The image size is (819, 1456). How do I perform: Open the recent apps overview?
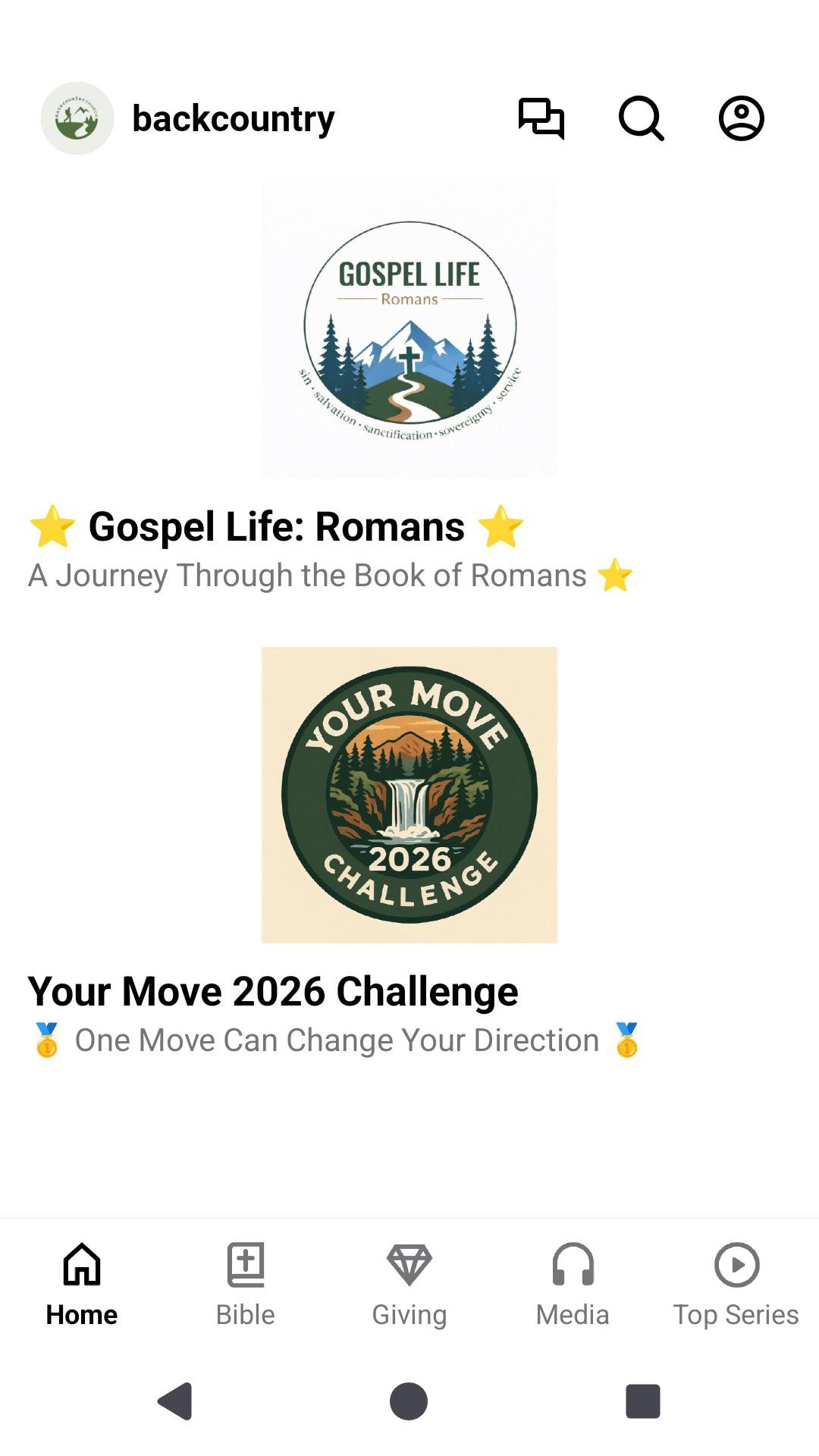click(x=642, y=1401)
